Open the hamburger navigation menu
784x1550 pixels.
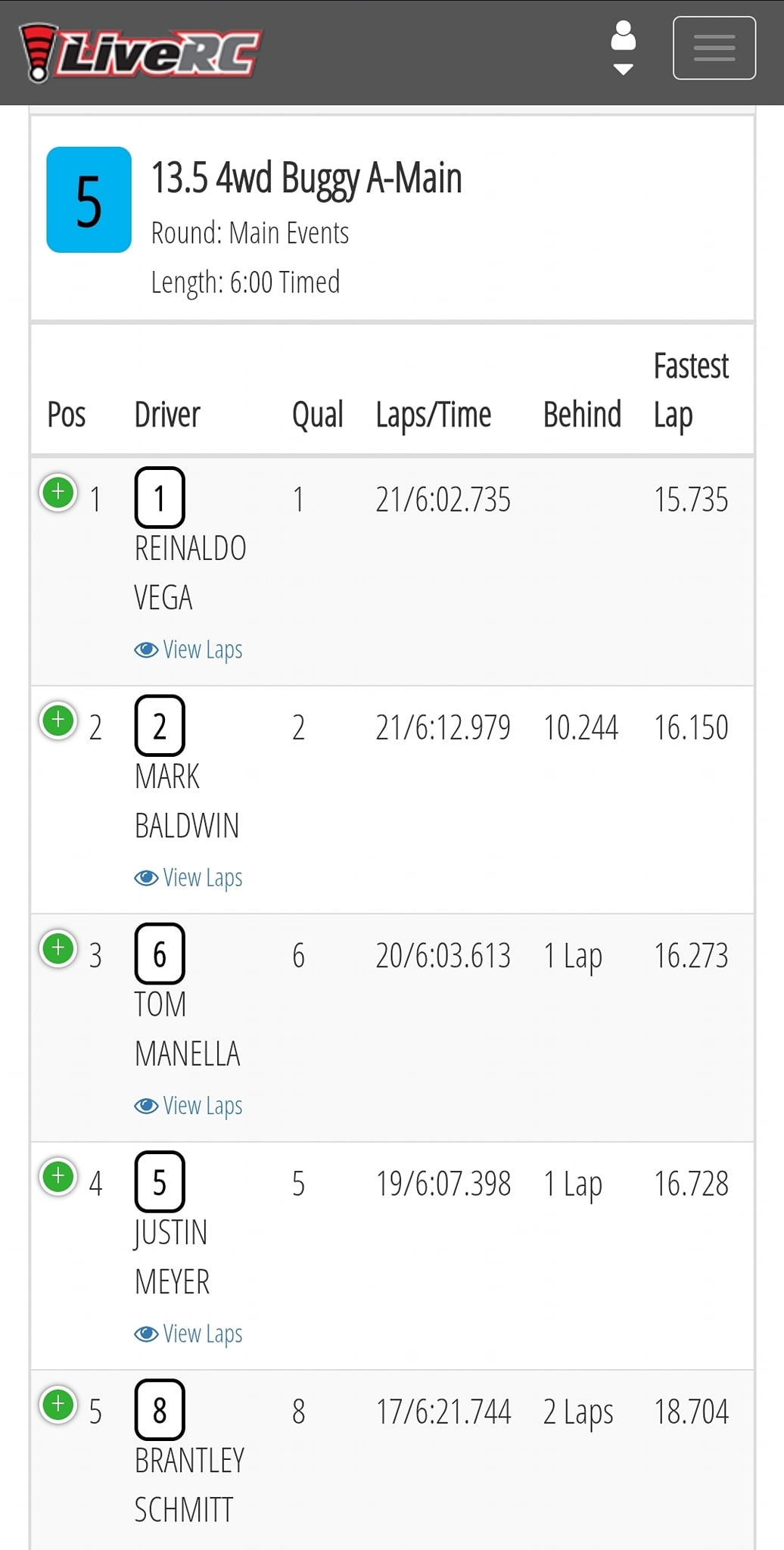pos(714,48)
